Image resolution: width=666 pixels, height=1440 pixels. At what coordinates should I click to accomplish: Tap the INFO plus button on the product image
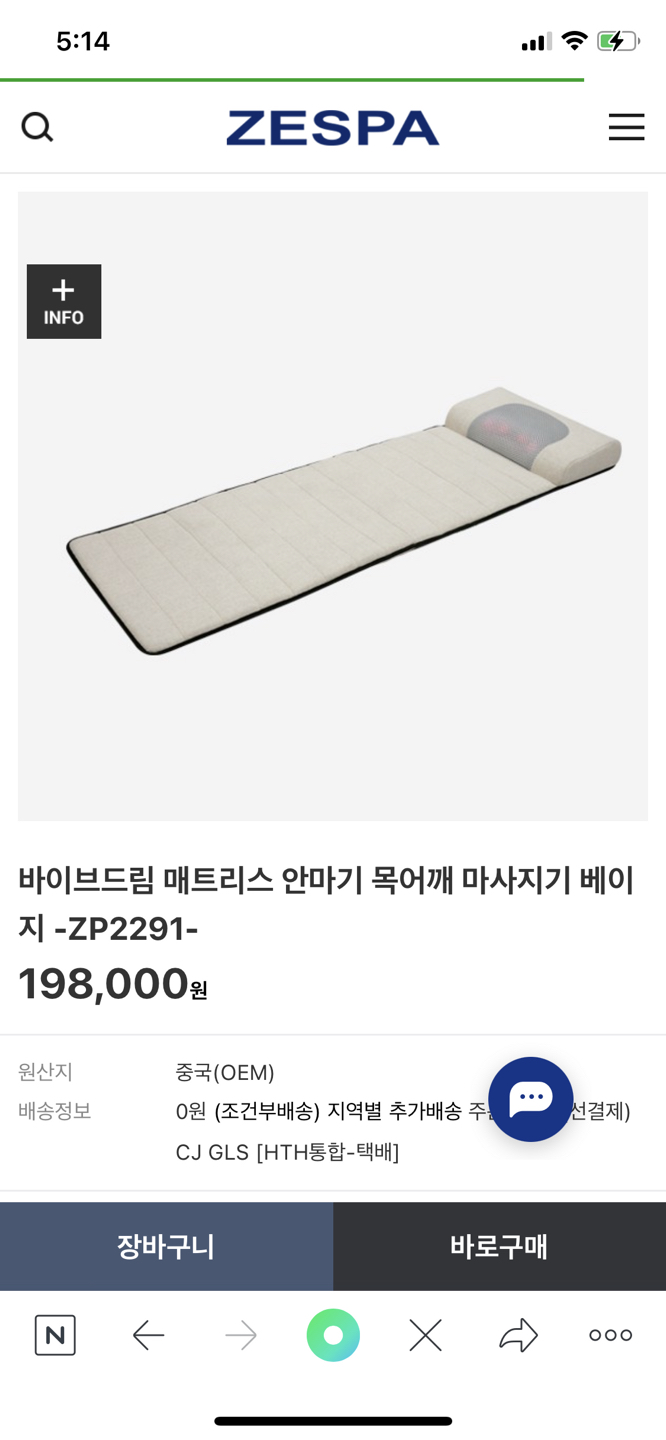click(64, 301)
